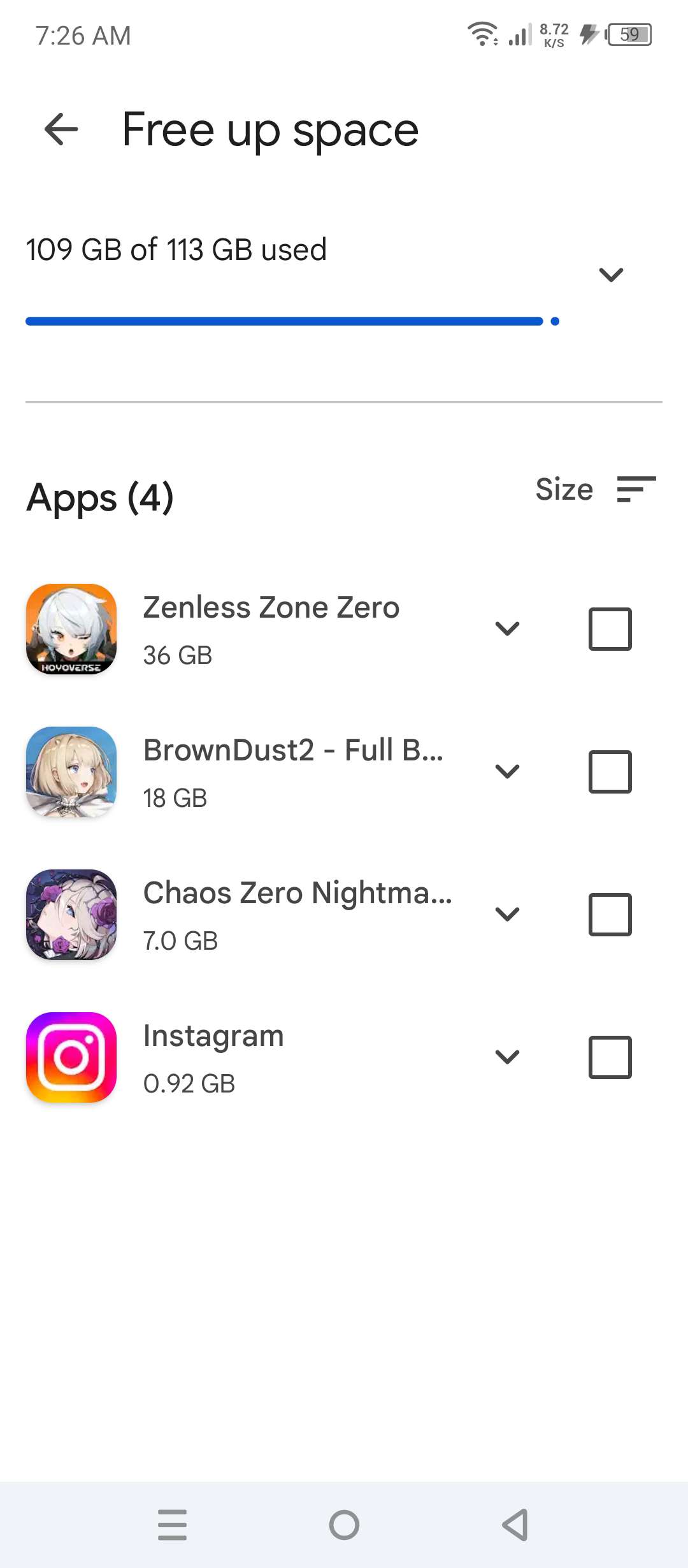The width and height of the screenshot is (688, 1568).
Task: Check the BrownDust2 checkbox
Action: 610,772
